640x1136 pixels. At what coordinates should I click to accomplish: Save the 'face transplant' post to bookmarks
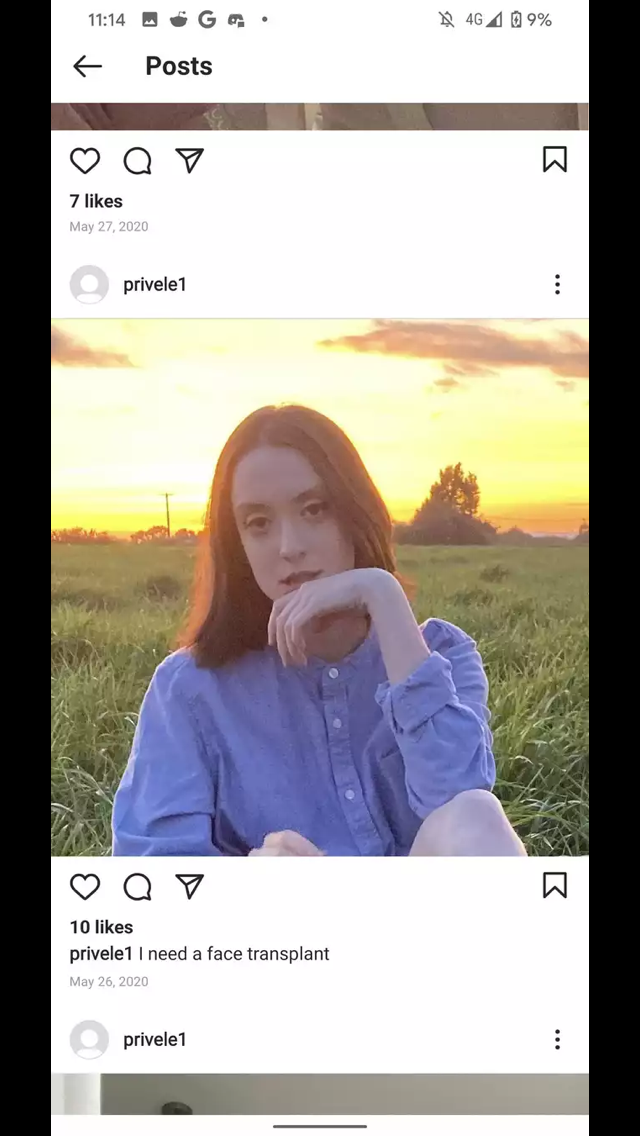tap(555, 886)
